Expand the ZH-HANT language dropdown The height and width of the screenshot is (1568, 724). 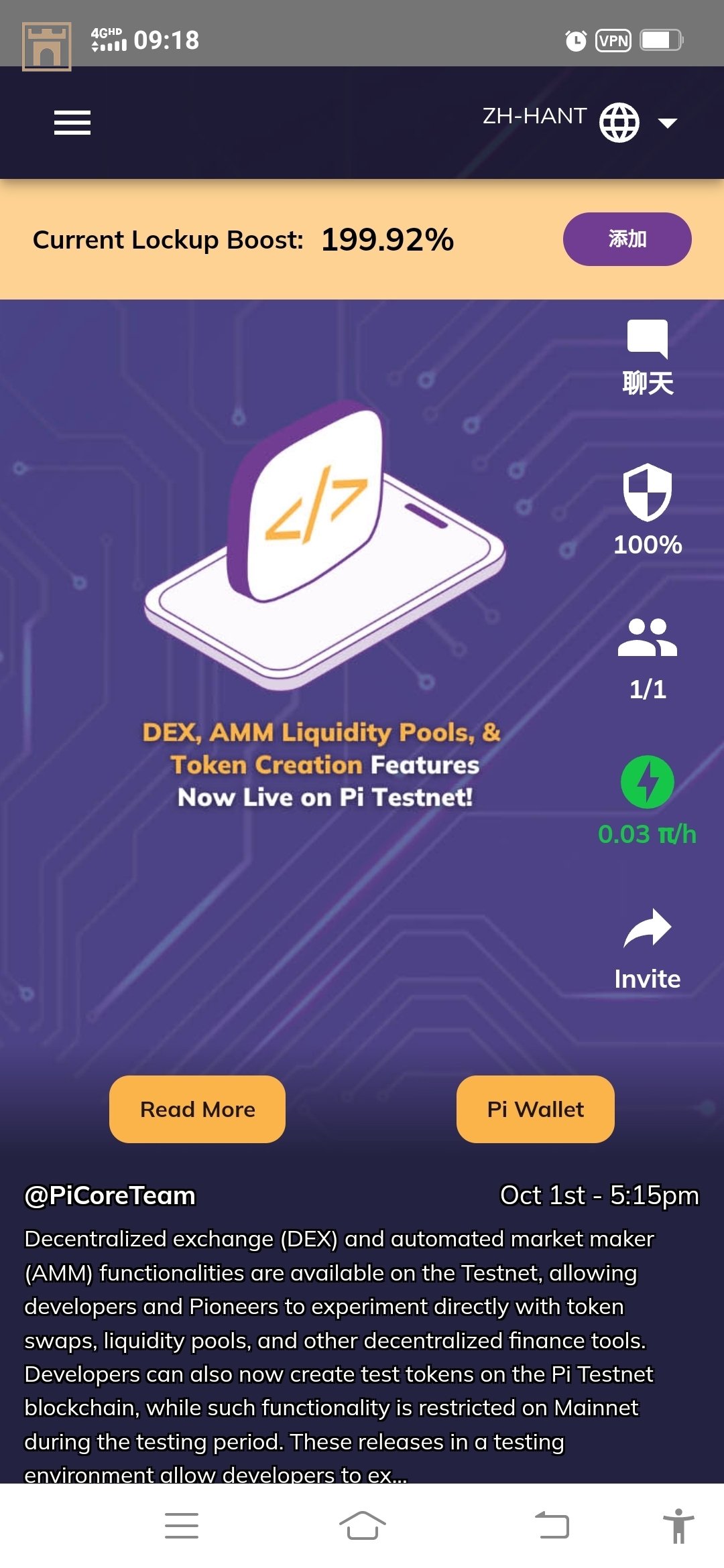[667, 123]
